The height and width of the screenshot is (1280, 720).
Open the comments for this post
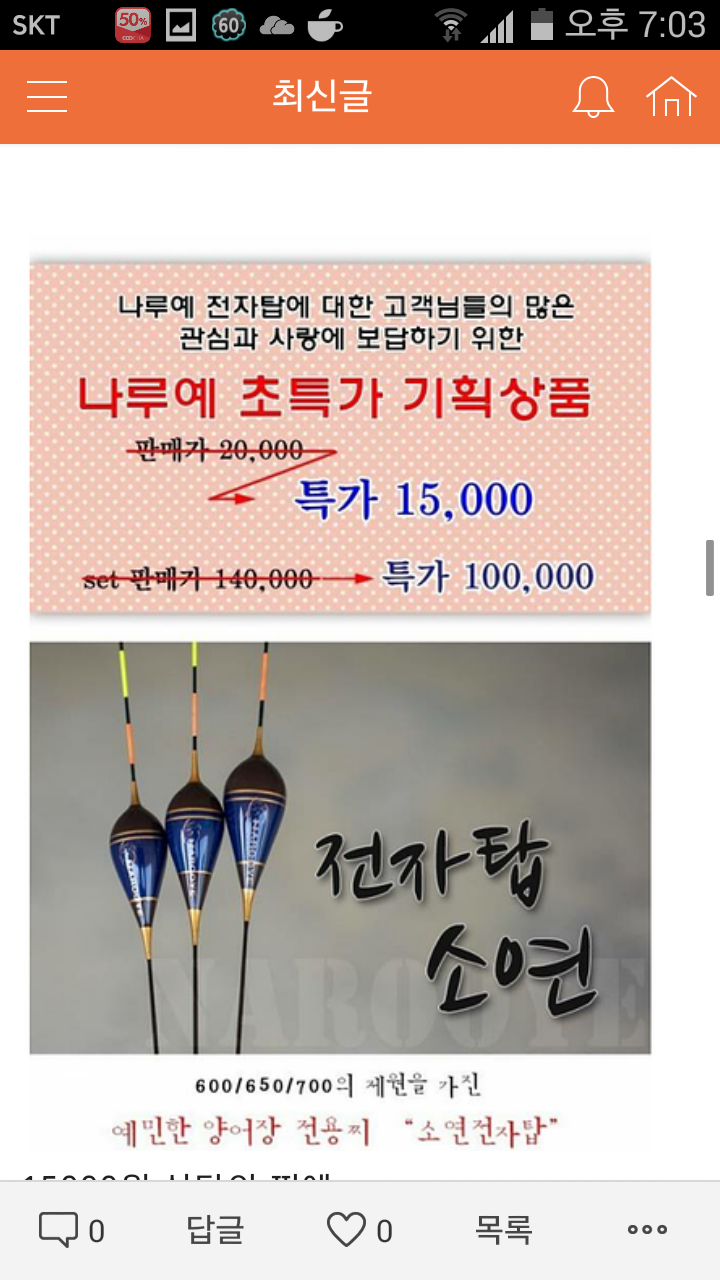pyautogui.click(x=71, y=1230)
